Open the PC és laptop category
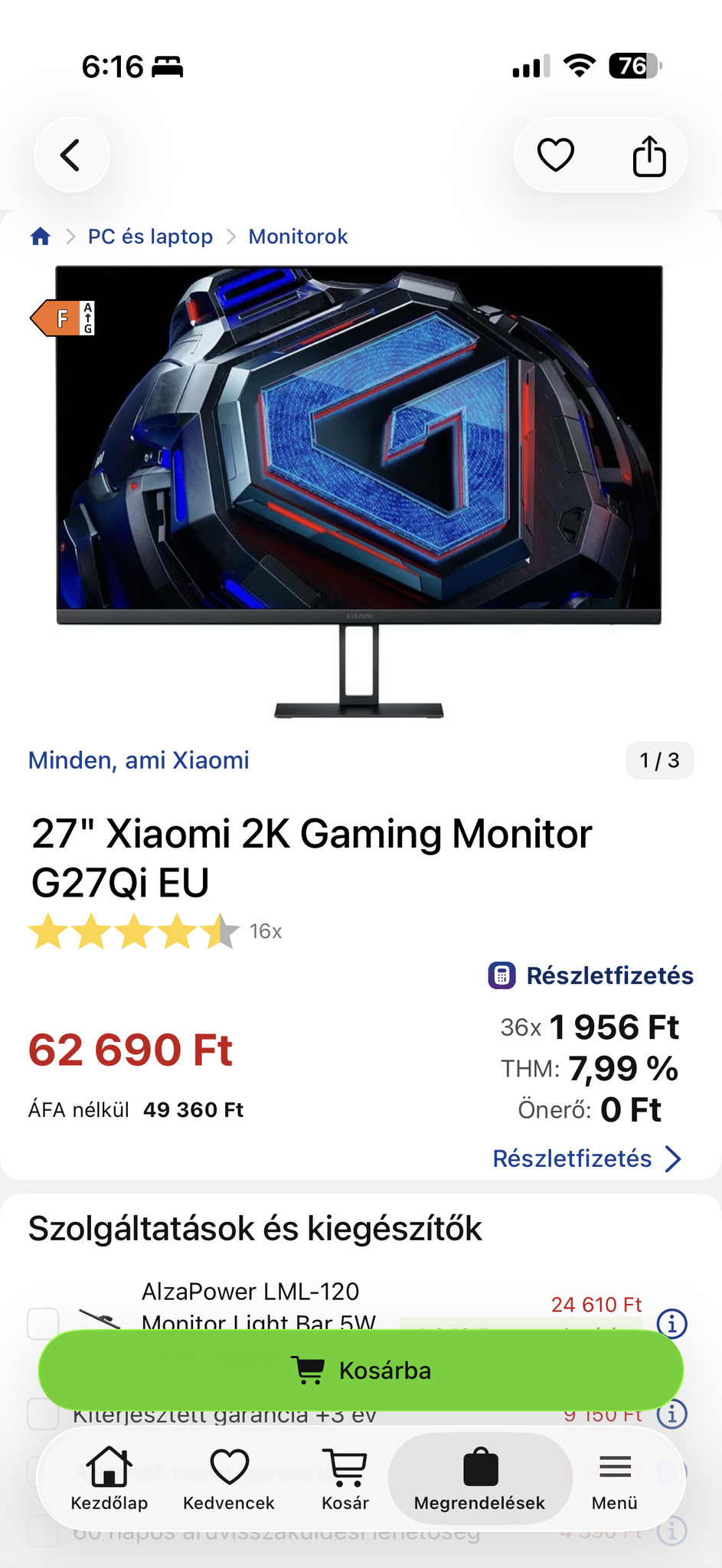This screenshot has width=722, height=1568. pyautogui.click(x=150, y=237)
